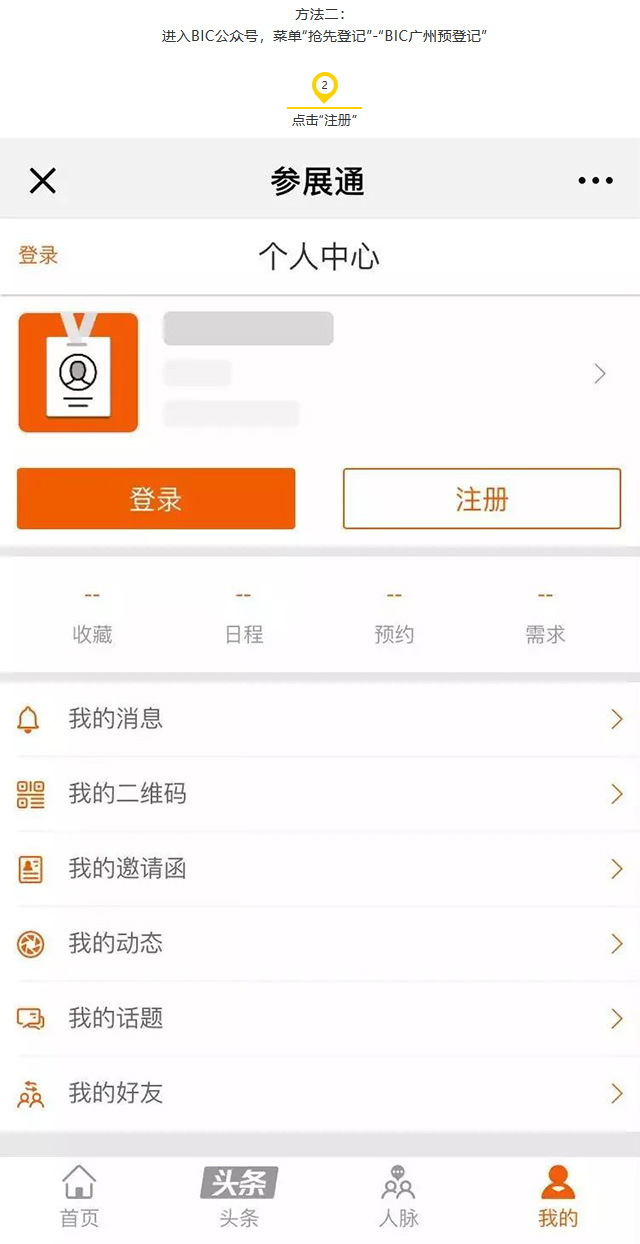Open 我的好友
The height and width of the screenshot is (1244, 640).
tap(320, 1094)
